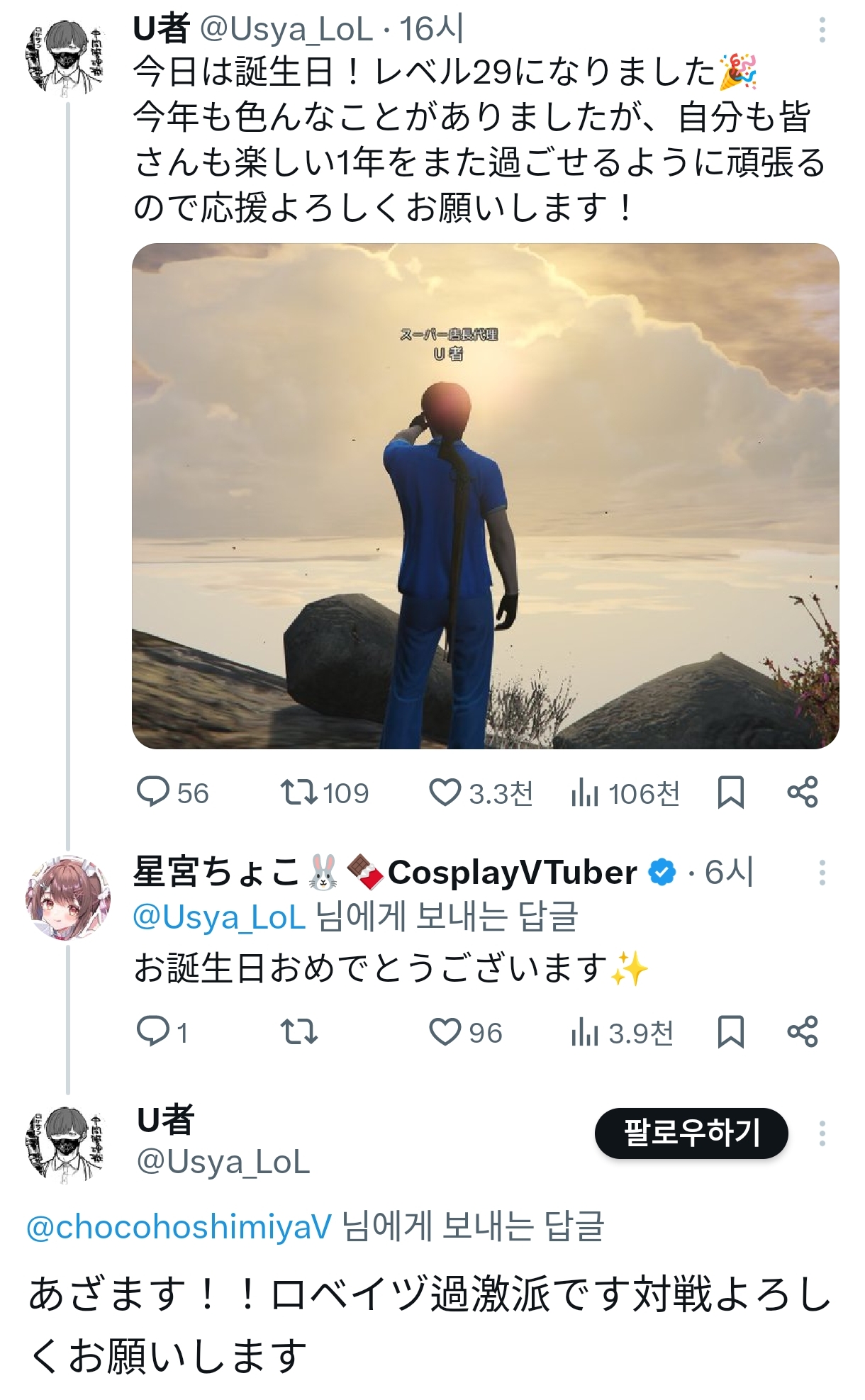Screen dimensions: 865x1400
Task: Like 星宮ちょこ's birthday greeting
Action: (x=445, y=1032)
